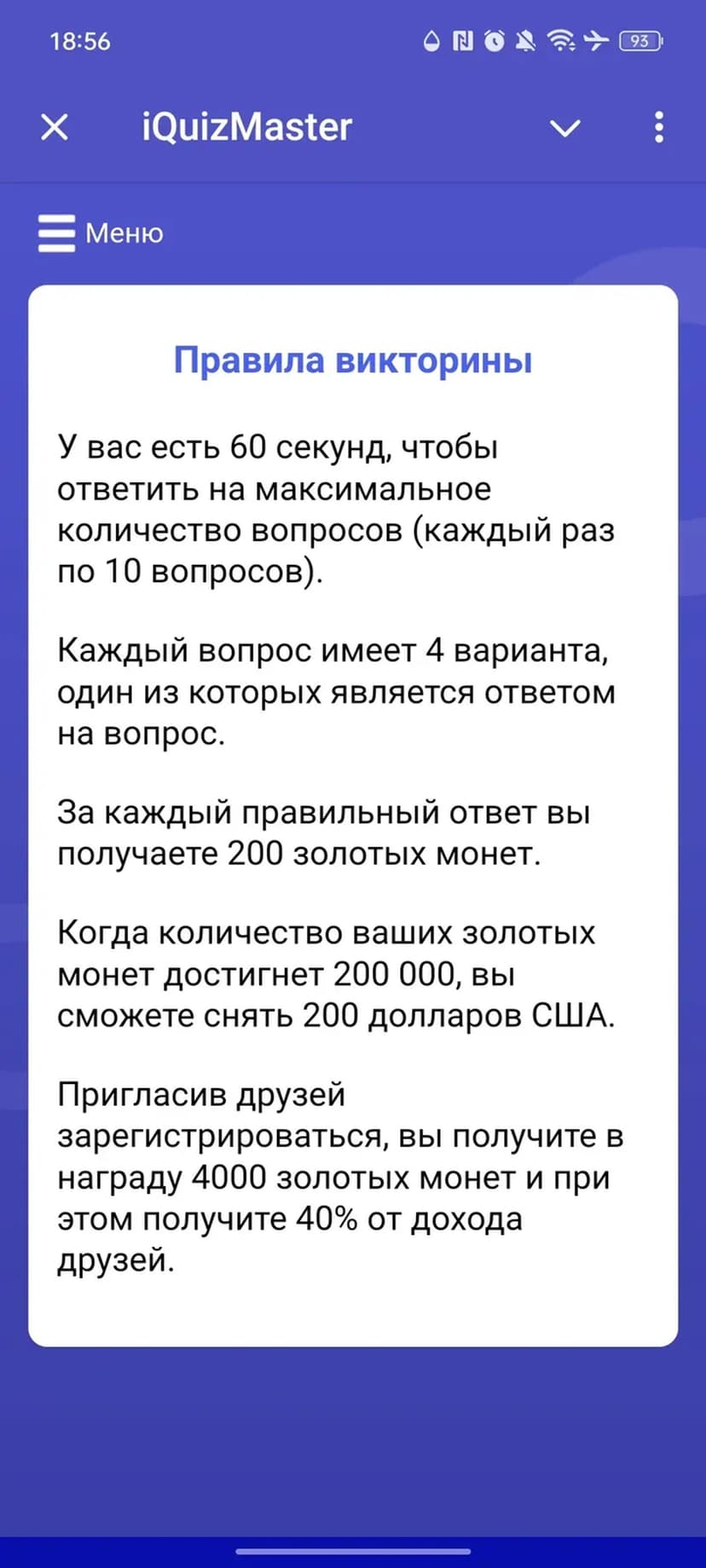Open the three-dot overflow menu
This screenshot has width=706, height=1568.
pyautogui.click(x=658, y=127)
